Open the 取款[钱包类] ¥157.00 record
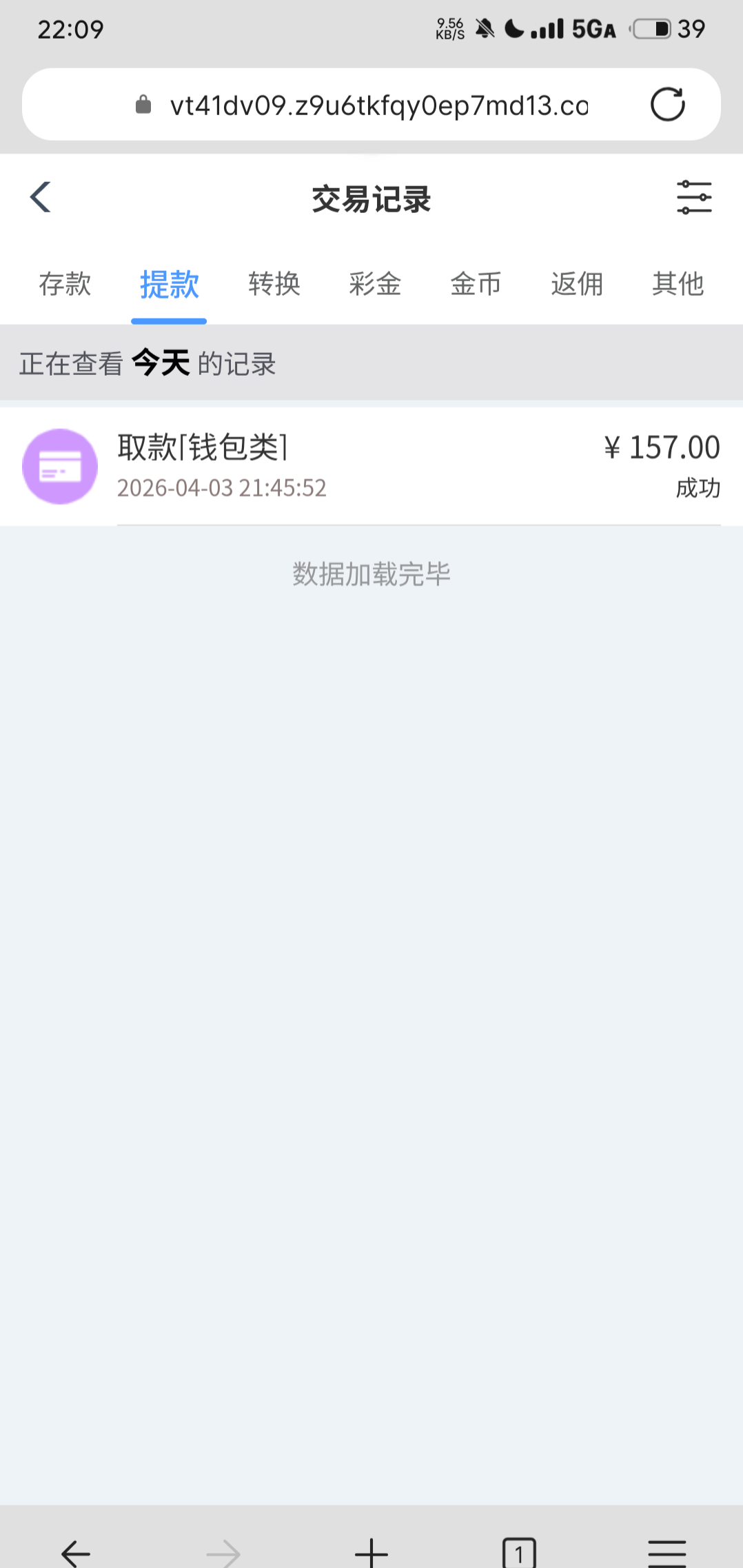The height and width of the screenshot is (1568, 743). coord(371,467)
